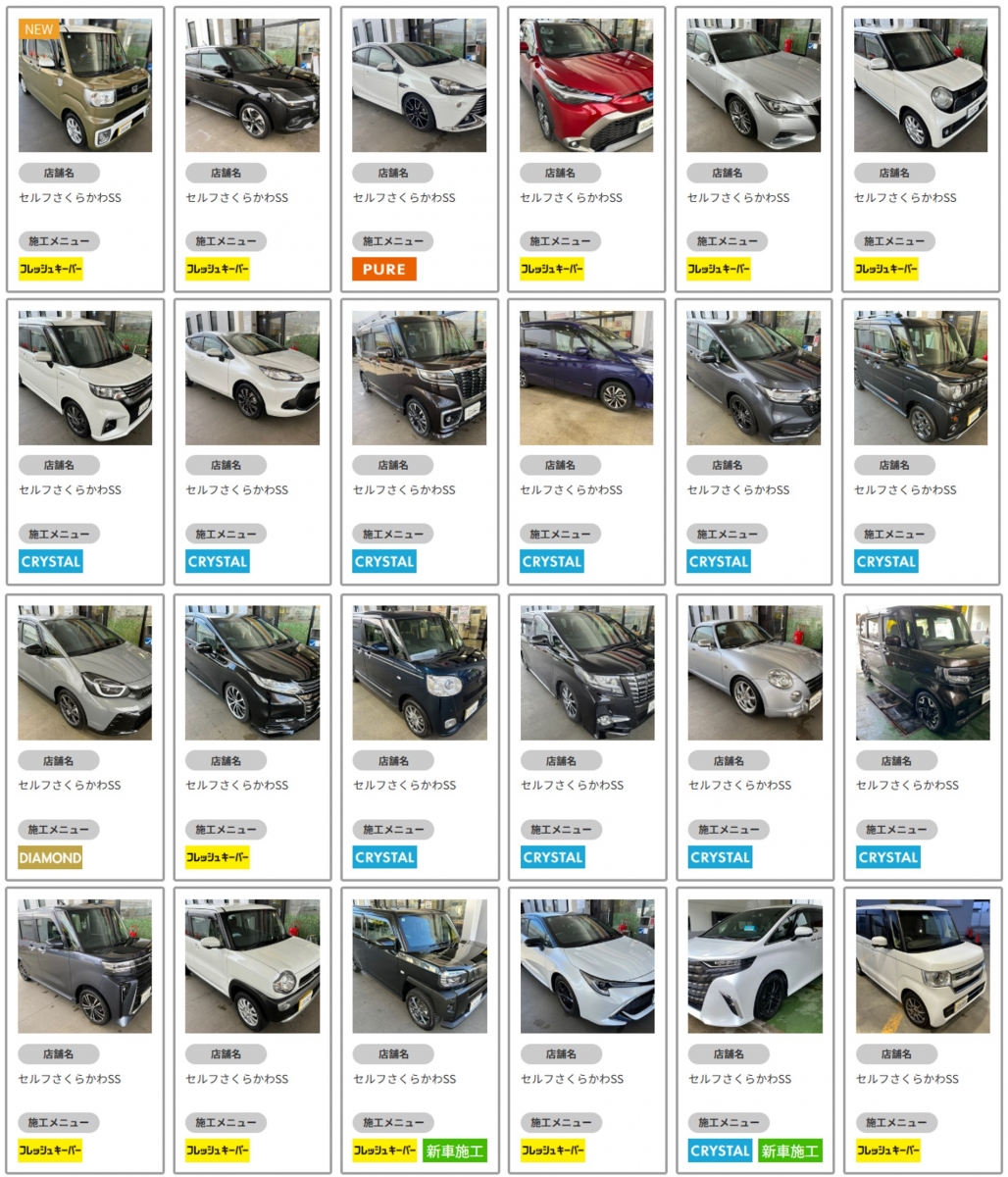The width and height of the screenshot is (1008, 1177).
Task: Open the purple minivan CRYSTAL card
Action: tap(586, 379)
